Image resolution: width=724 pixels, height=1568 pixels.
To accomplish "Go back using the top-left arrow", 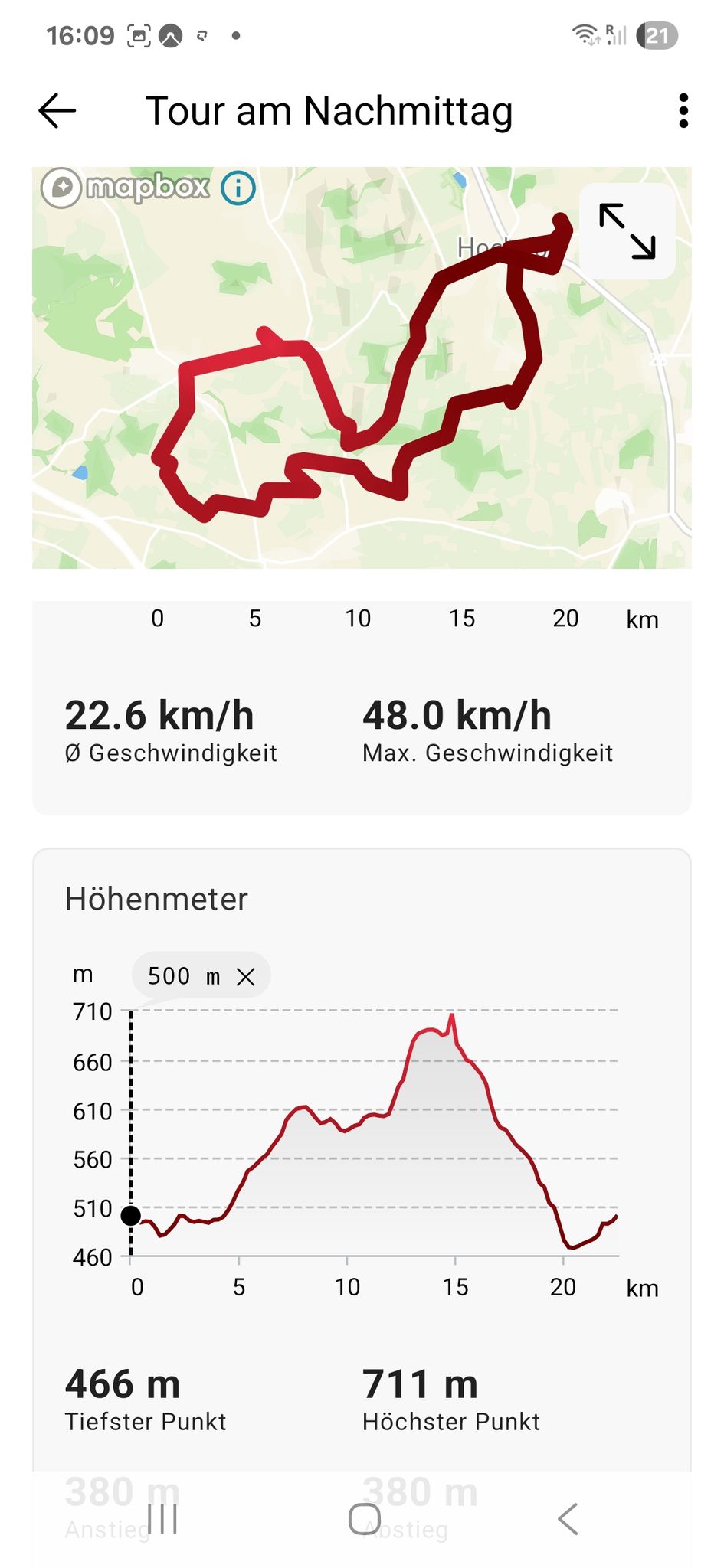I will pyautogui.click(x=57, y=111).
